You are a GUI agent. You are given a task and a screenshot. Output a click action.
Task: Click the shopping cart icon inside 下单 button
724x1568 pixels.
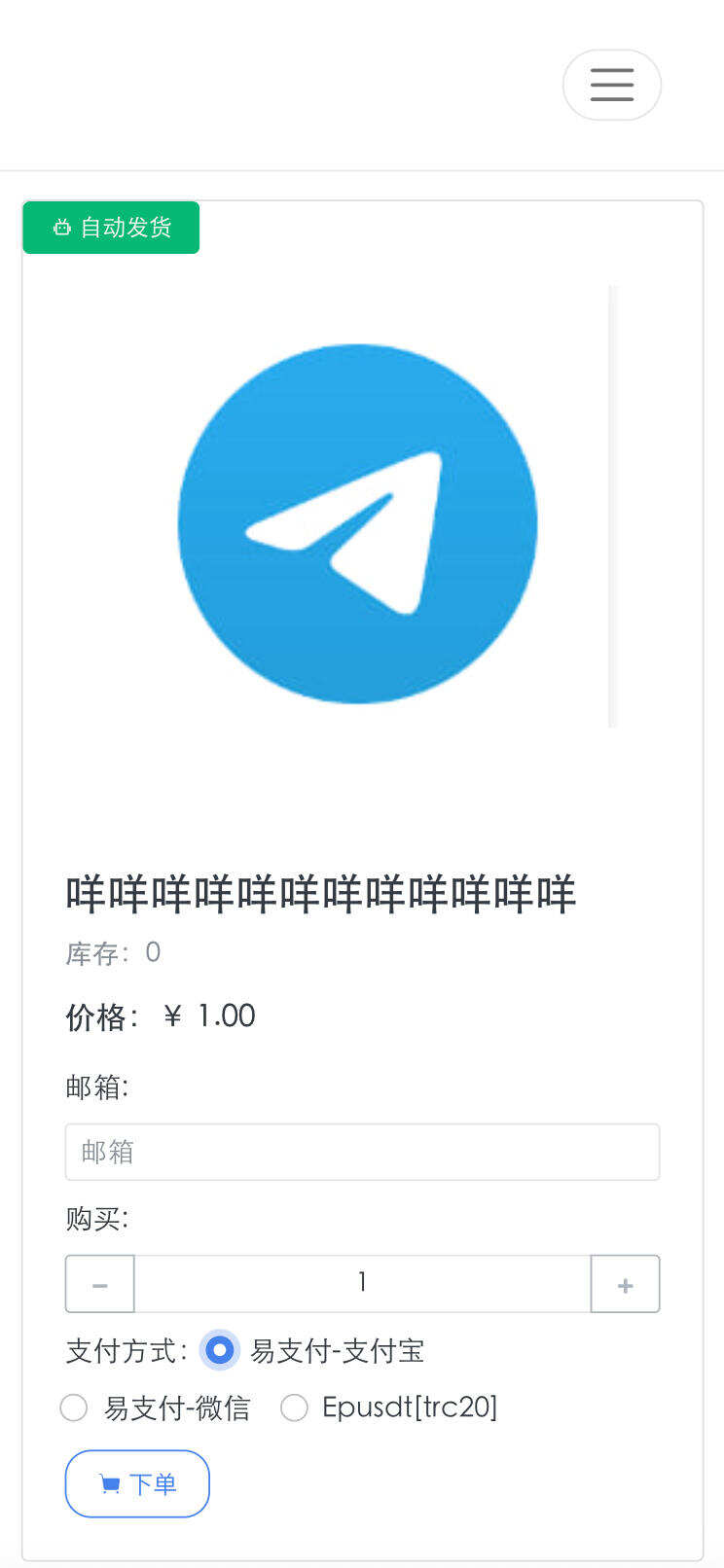tap(109, 1483)
